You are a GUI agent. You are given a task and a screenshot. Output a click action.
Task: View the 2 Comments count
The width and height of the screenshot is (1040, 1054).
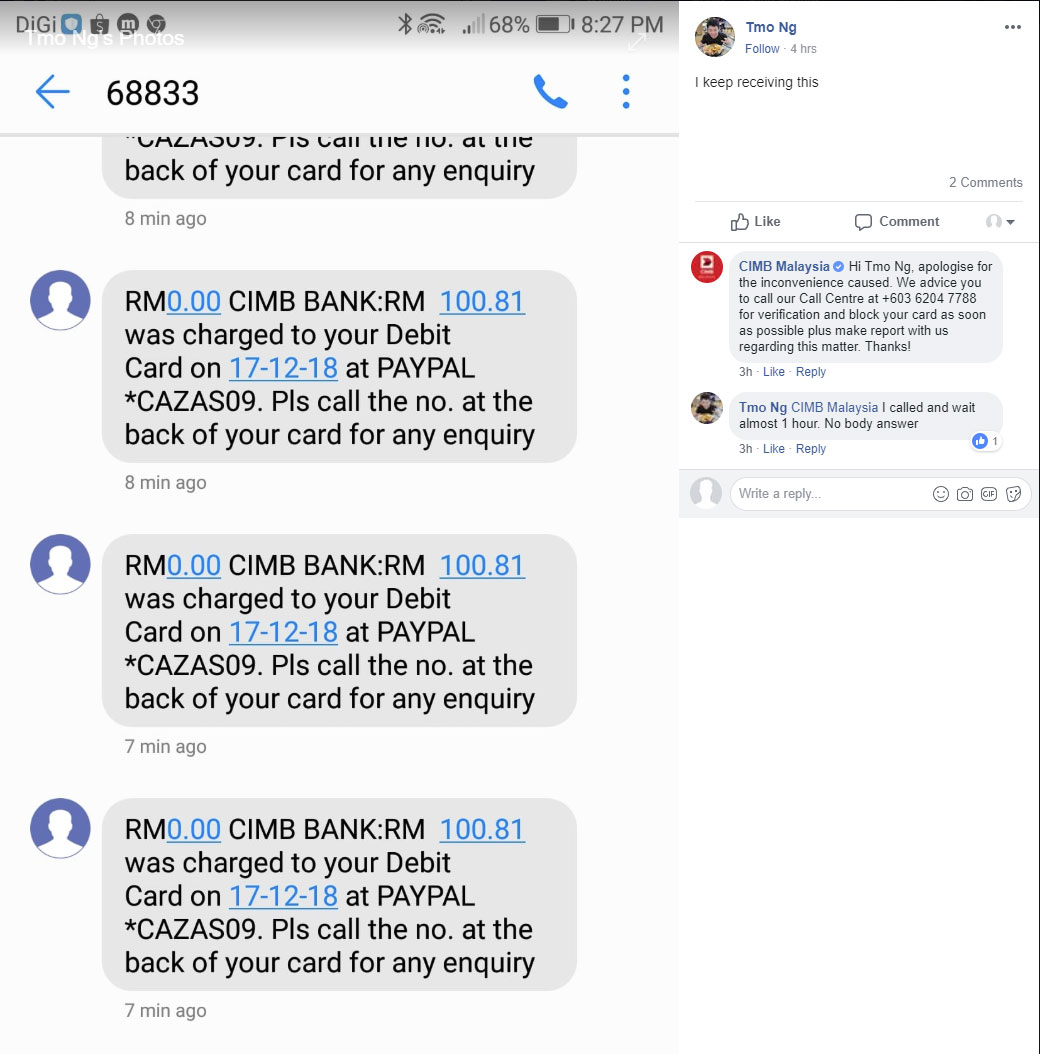point(985,182)
